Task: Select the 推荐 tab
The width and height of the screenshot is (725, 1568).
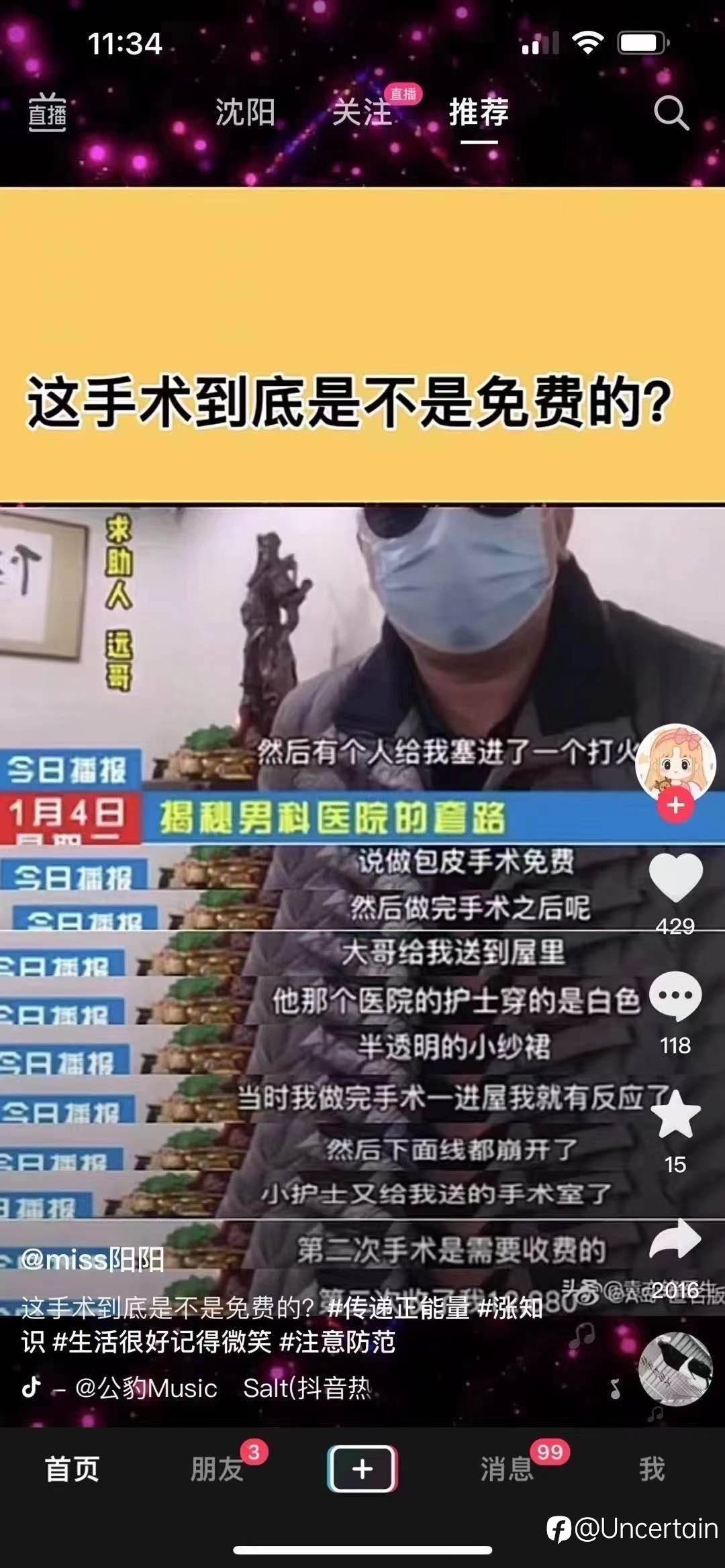Action: (x=479, y=112)
